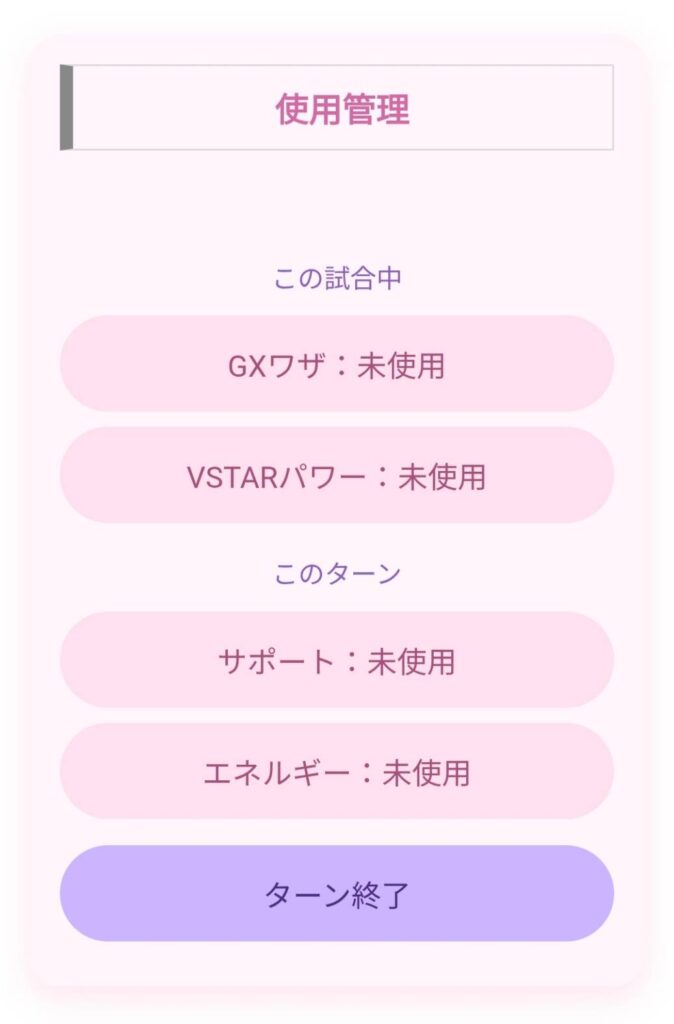Image resolution: width=674 pixels, height=1024 pixels.
Task: Toggle the サポート 未使用 button
Action: [336, 660]
